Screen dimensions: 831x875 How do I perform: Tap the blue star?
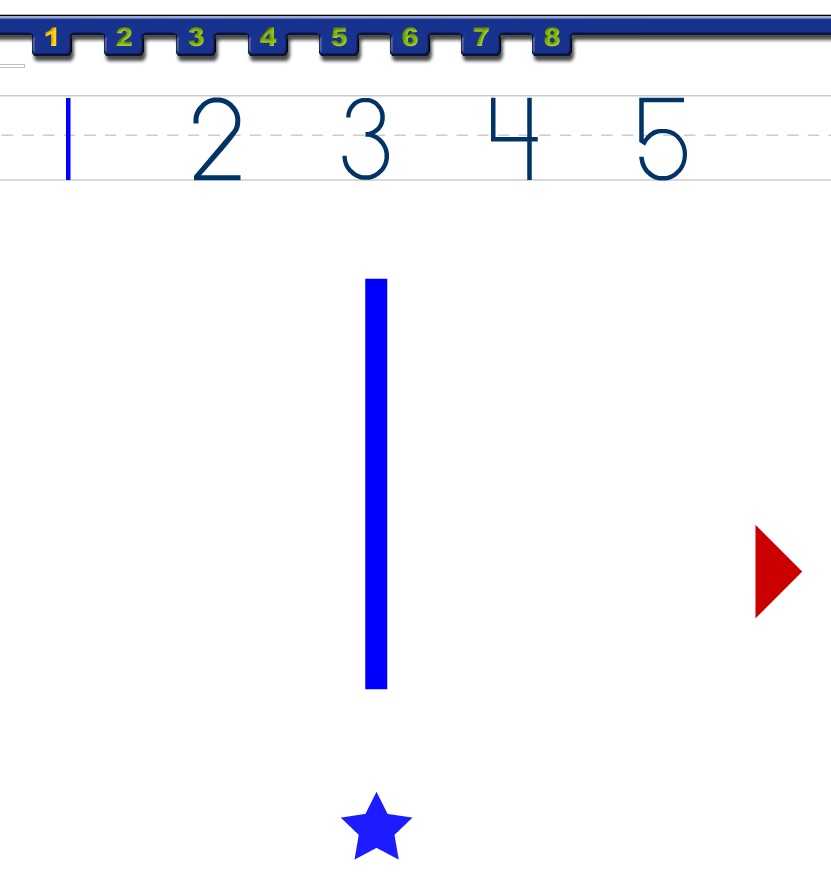[376, 829]
